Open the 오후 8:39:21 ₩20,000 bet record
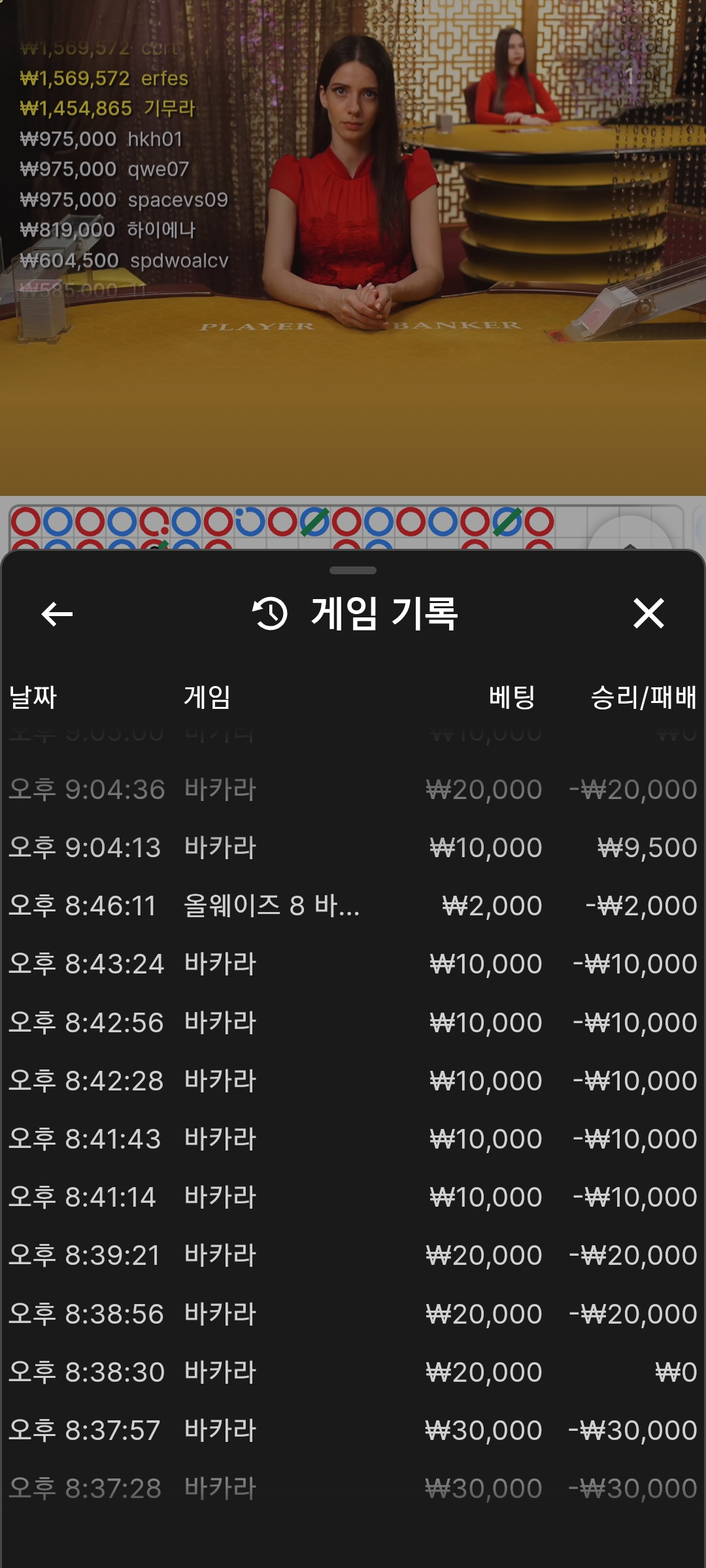 (353, 1255)
